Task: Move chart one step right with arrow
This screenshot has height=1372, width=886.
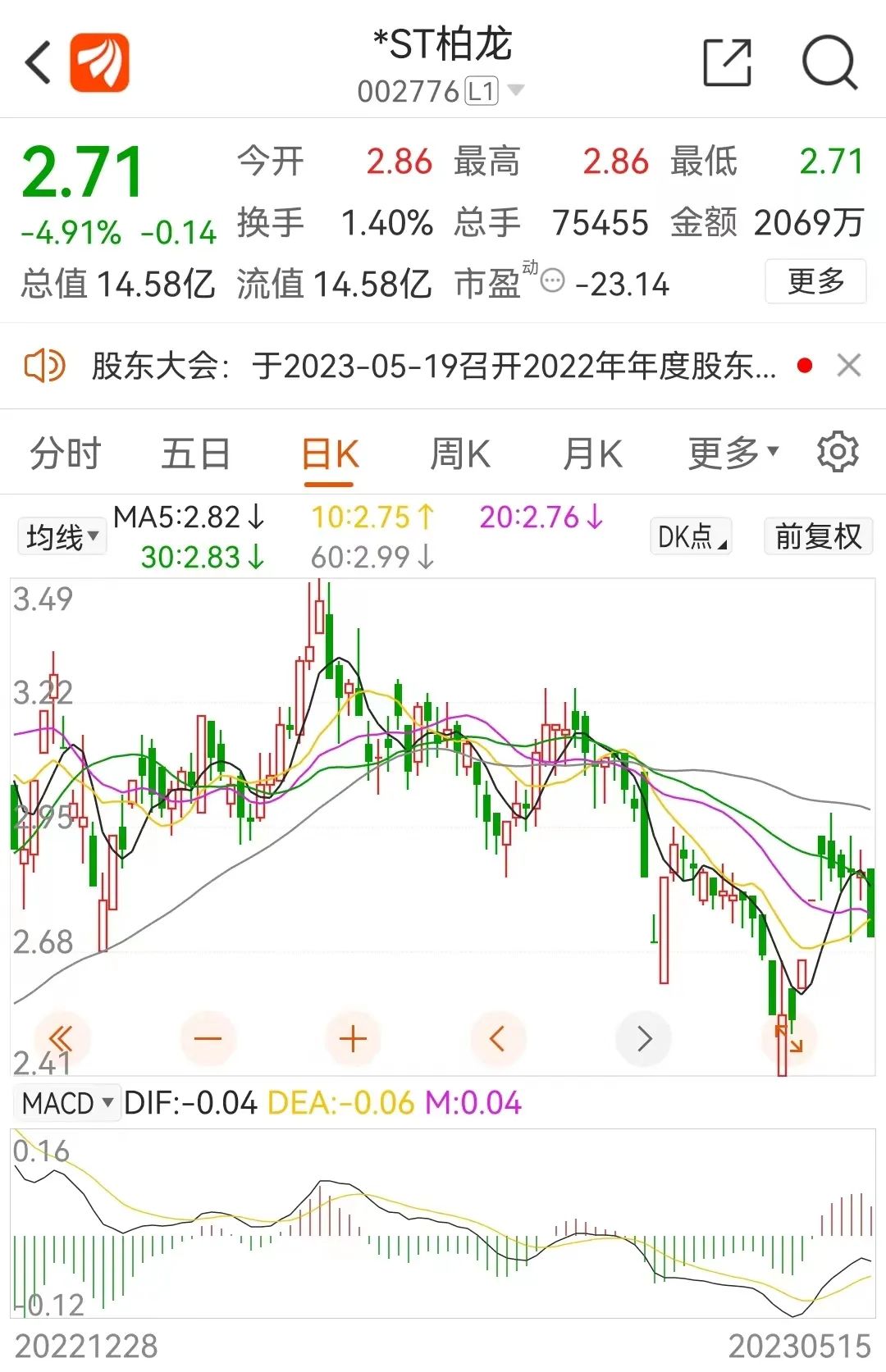Action: coord(644,1039)
